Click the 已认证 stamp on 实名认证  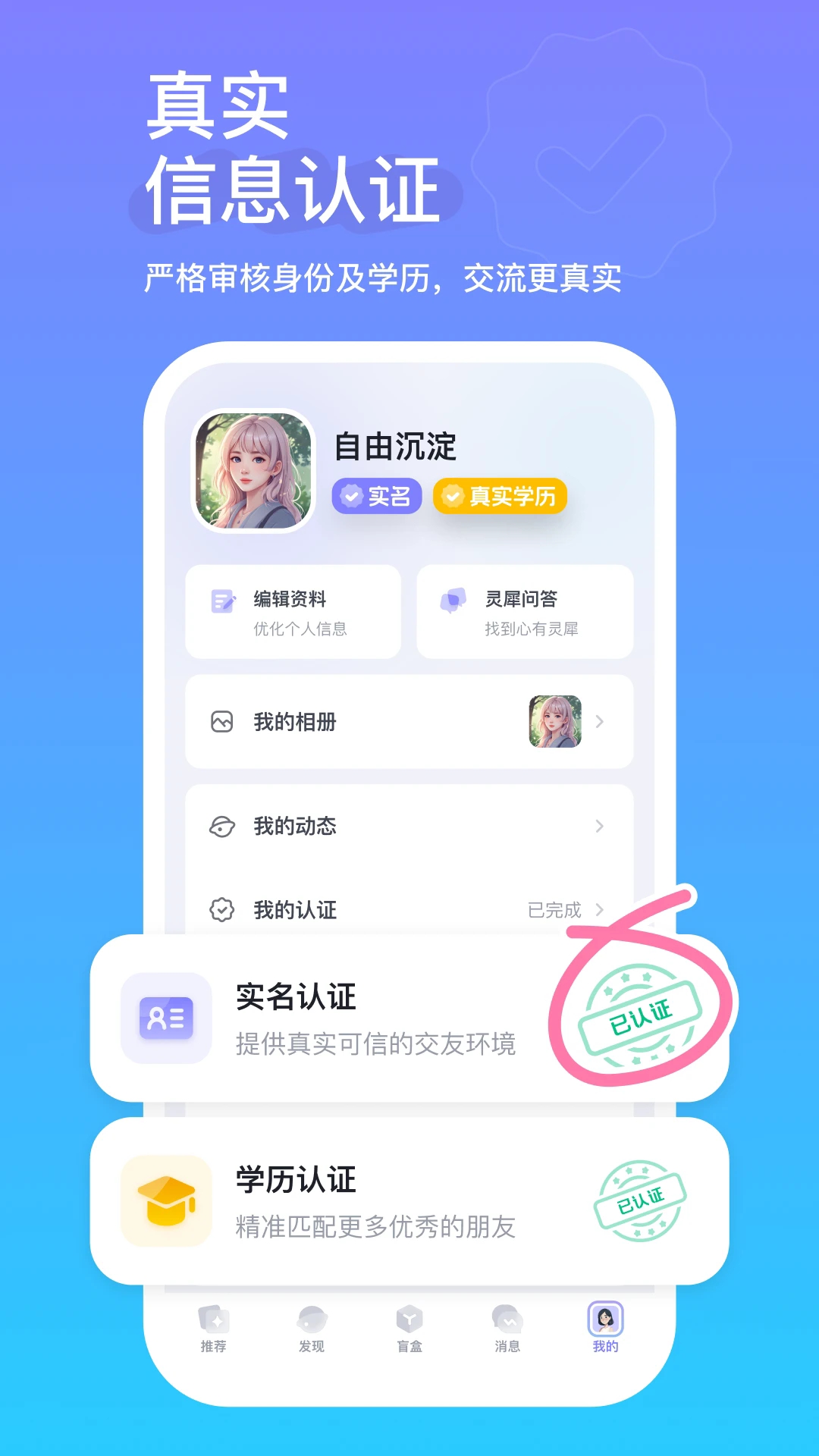(641, 1018)
